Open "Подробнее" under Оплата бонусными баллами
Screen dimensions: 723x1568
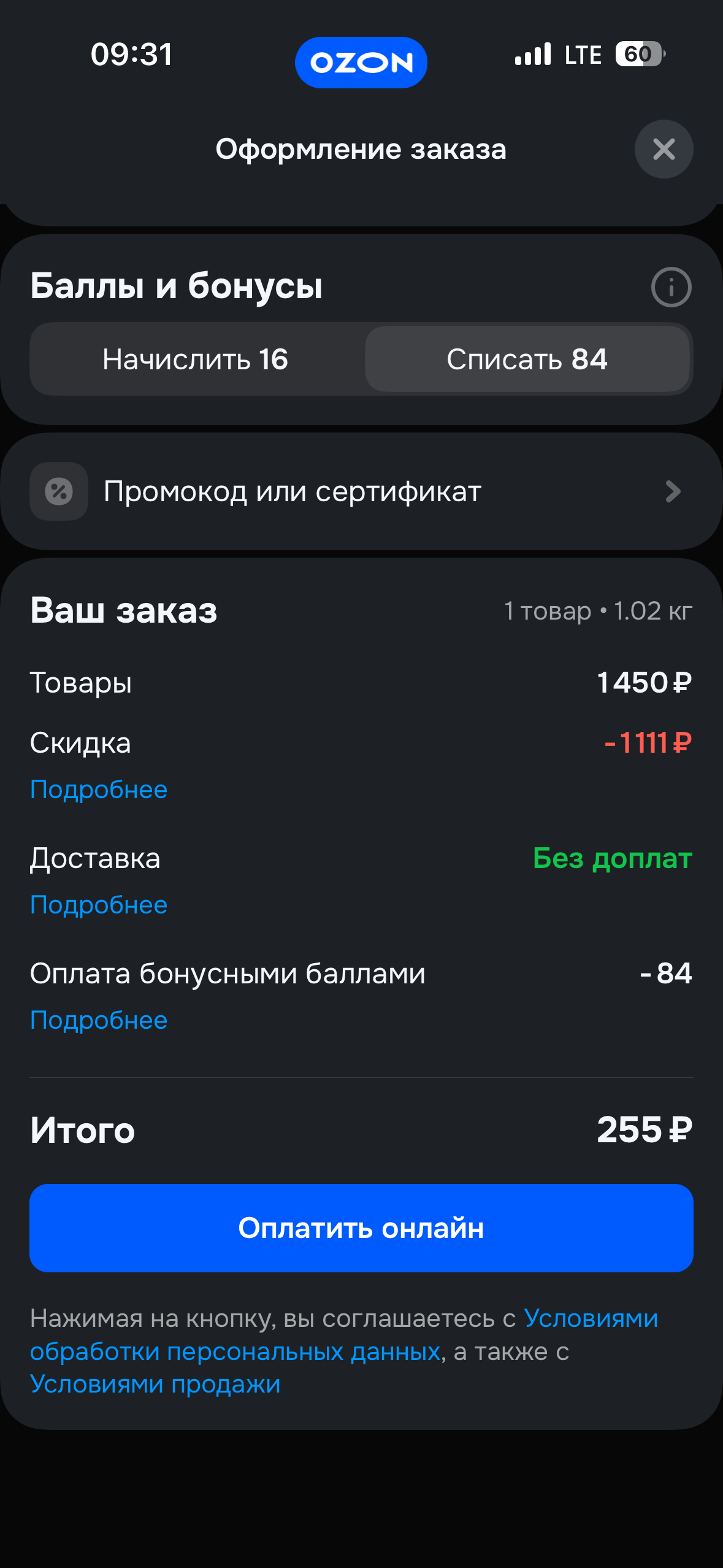click(99, 1020)
